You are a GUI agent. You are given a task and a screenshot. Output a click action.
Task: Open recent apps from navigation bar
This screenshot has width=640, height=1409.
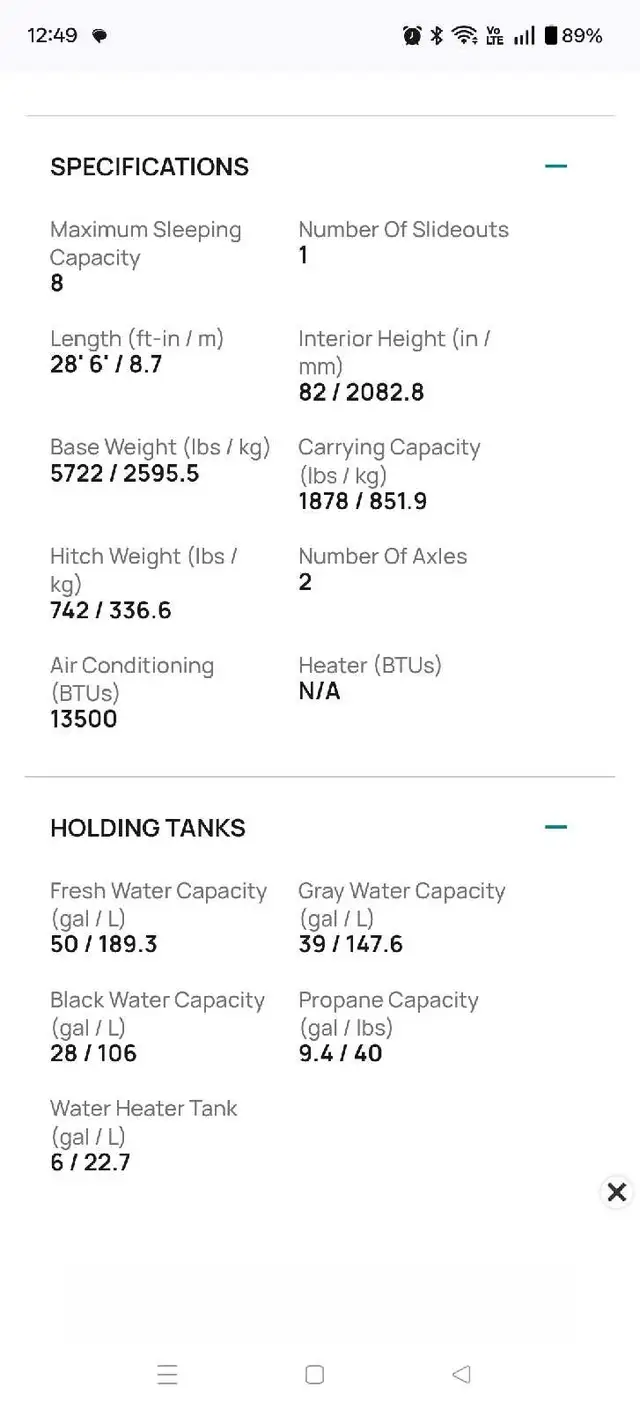coord(167,1374)
